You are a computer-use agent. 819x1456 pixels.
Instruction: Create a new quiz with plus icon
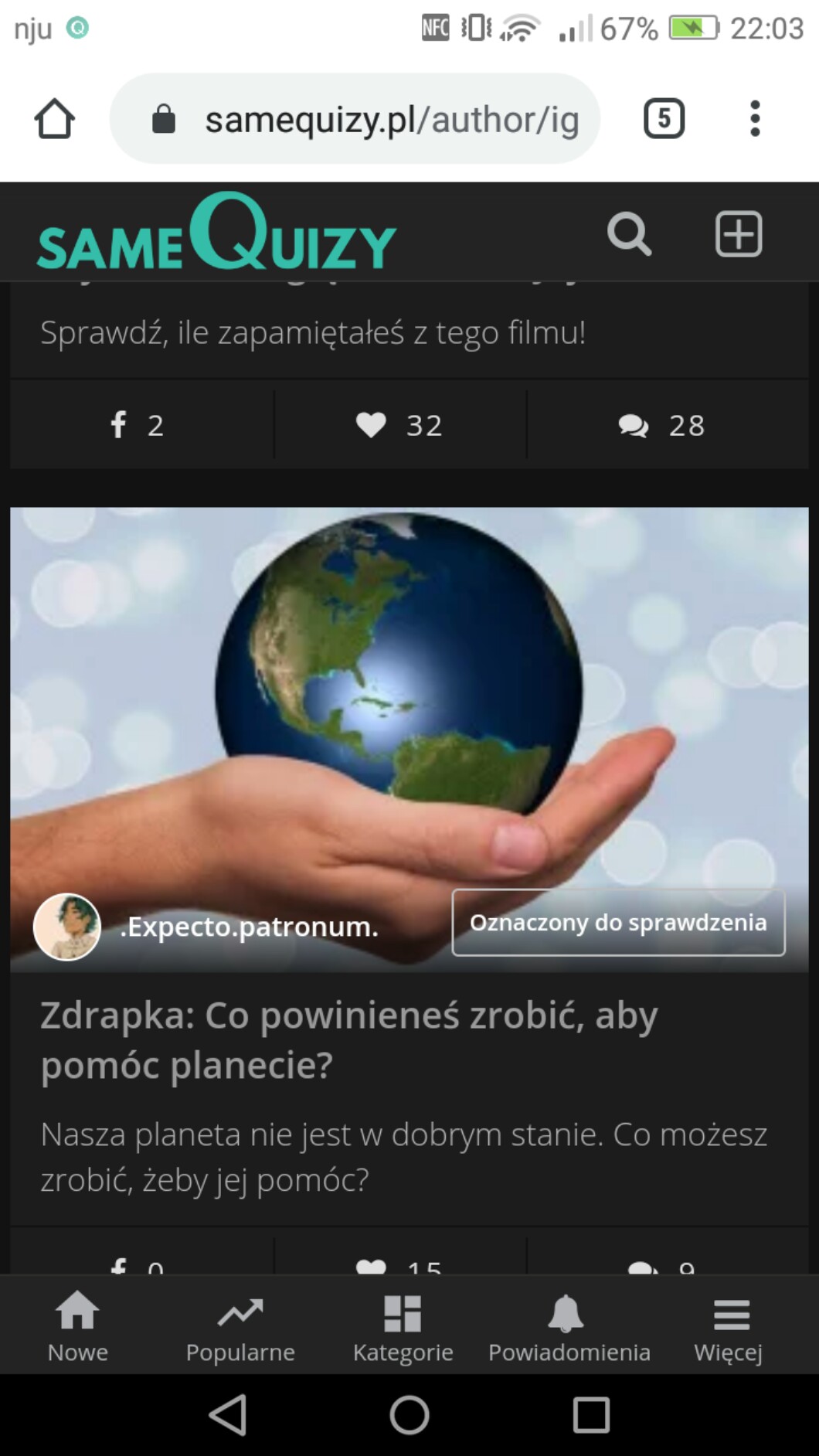tap(738, 233)
